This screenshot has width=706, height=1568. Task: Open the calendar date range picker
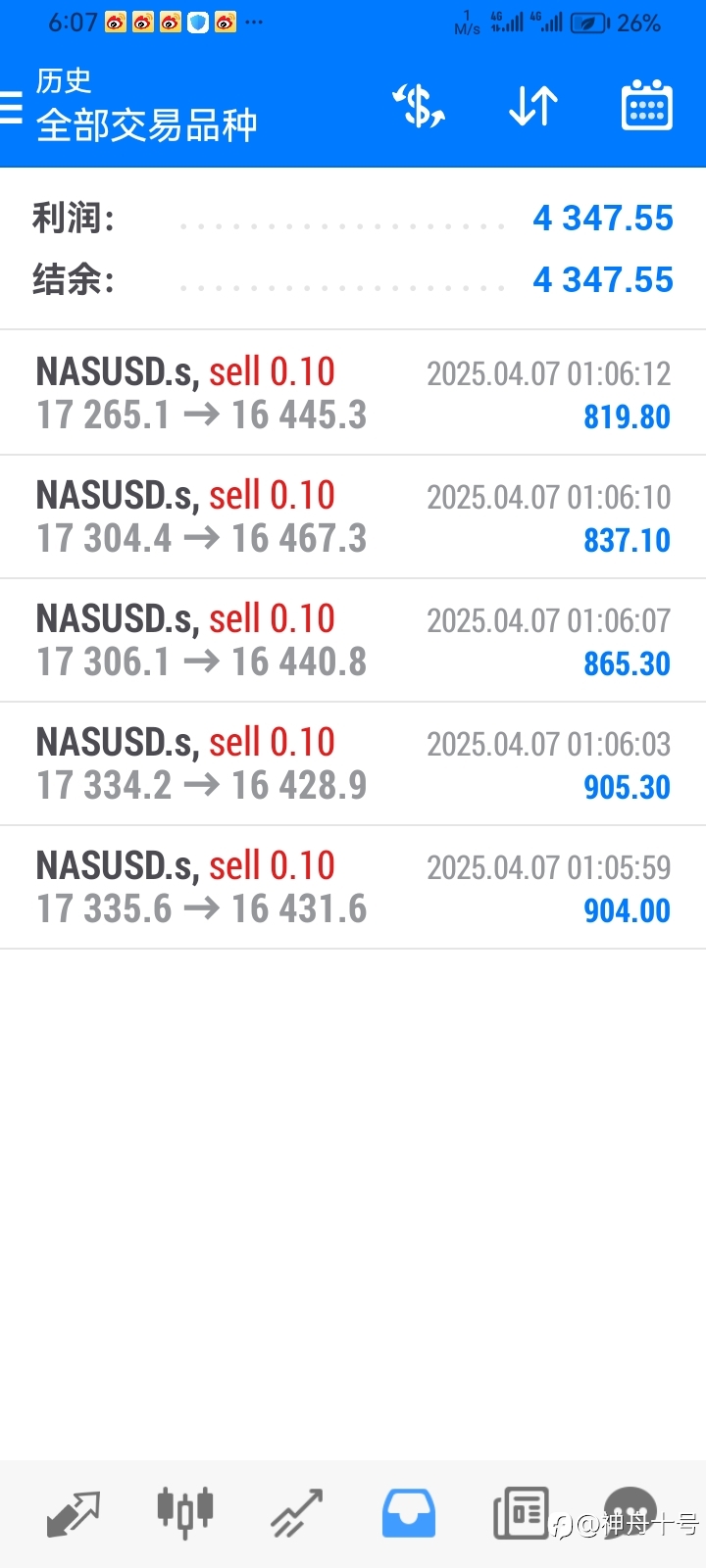(x=647, y=106)
